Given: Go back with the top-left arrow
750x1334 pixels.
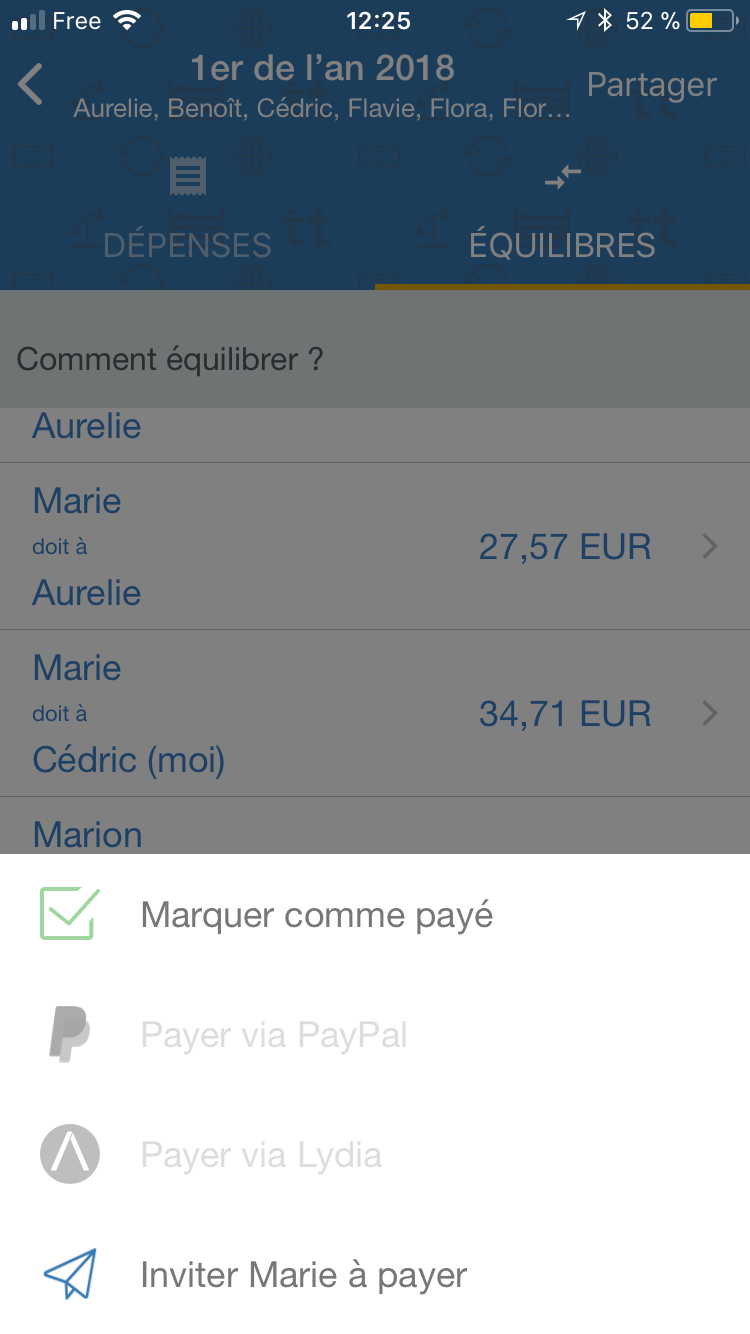Looking at the screenshot, I should (31, 85).
